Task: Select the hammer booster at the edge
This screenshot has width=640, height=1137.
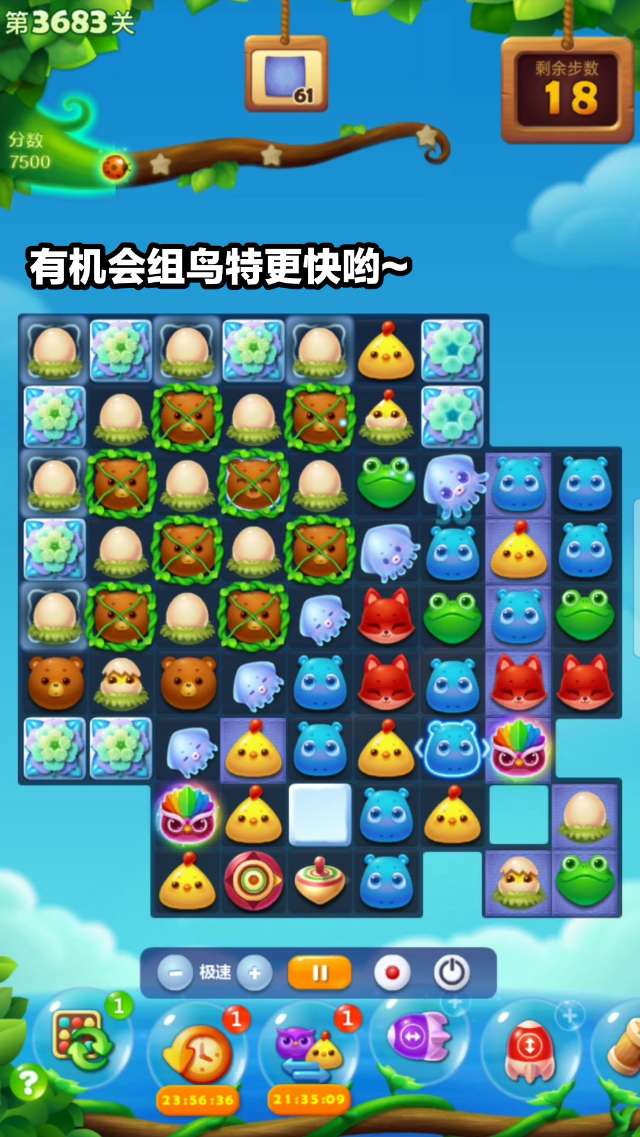Action: click(x=625, y=1045)
